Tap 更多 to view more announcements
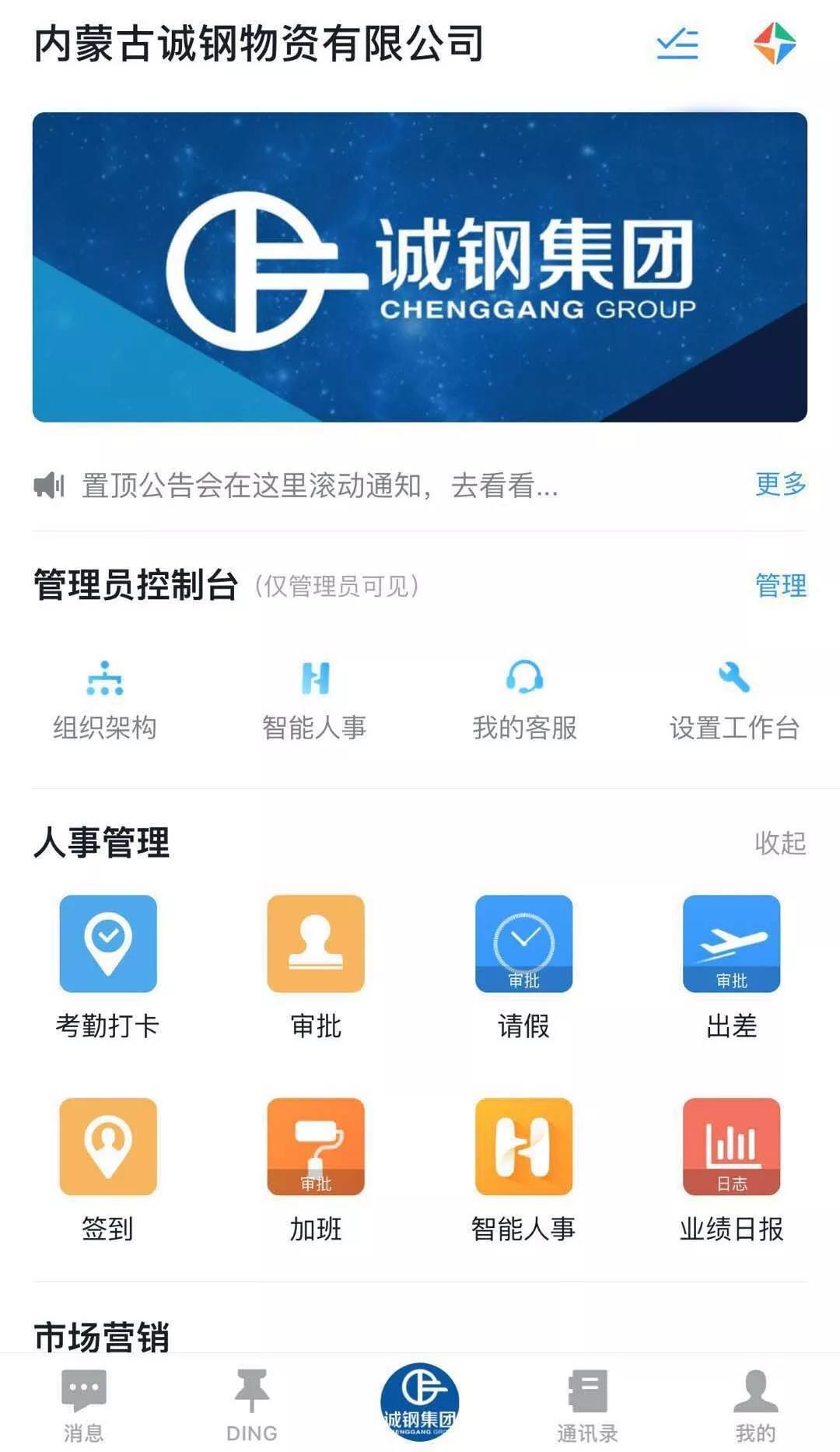840x1452 pixels. pyautogui.click(x=780, y=484)
